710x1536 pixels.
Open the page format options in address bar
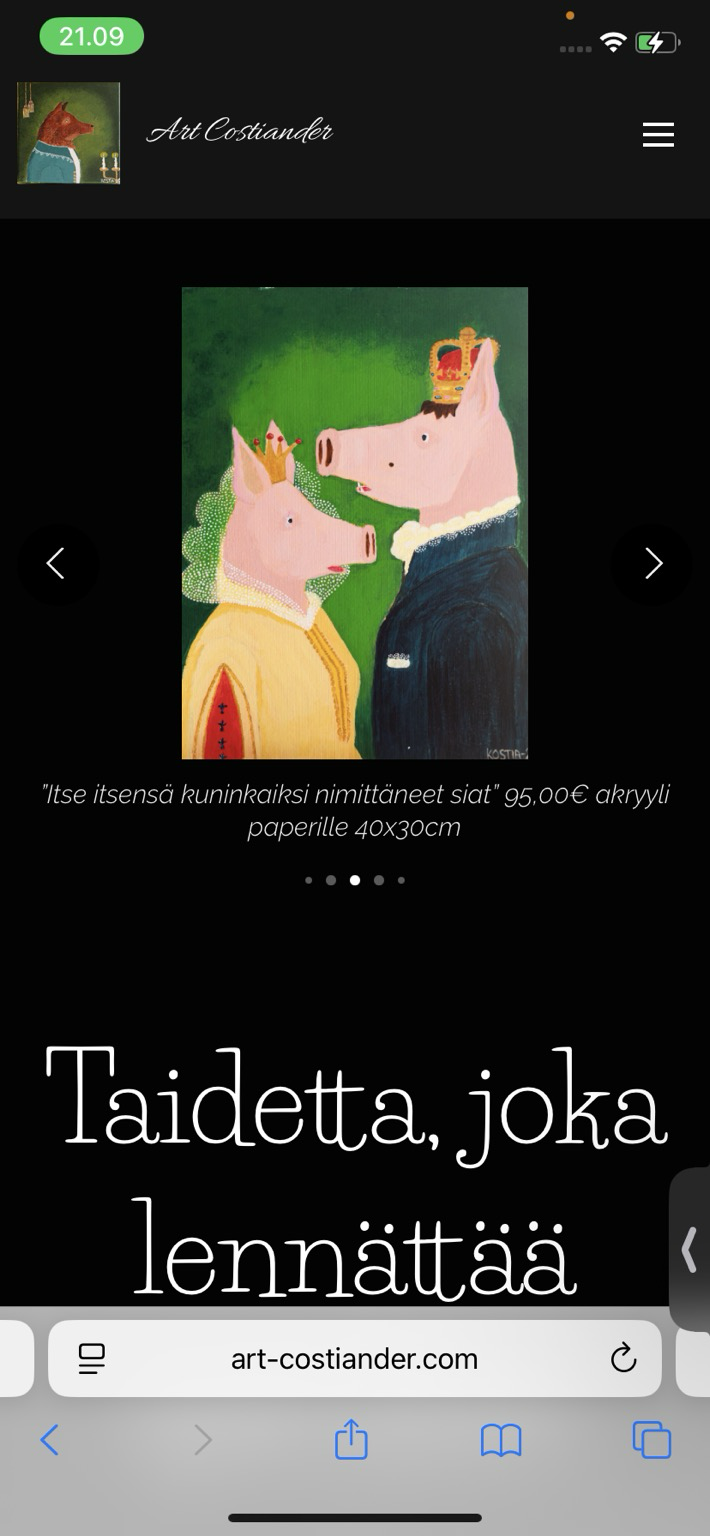tap(92, 1358)
